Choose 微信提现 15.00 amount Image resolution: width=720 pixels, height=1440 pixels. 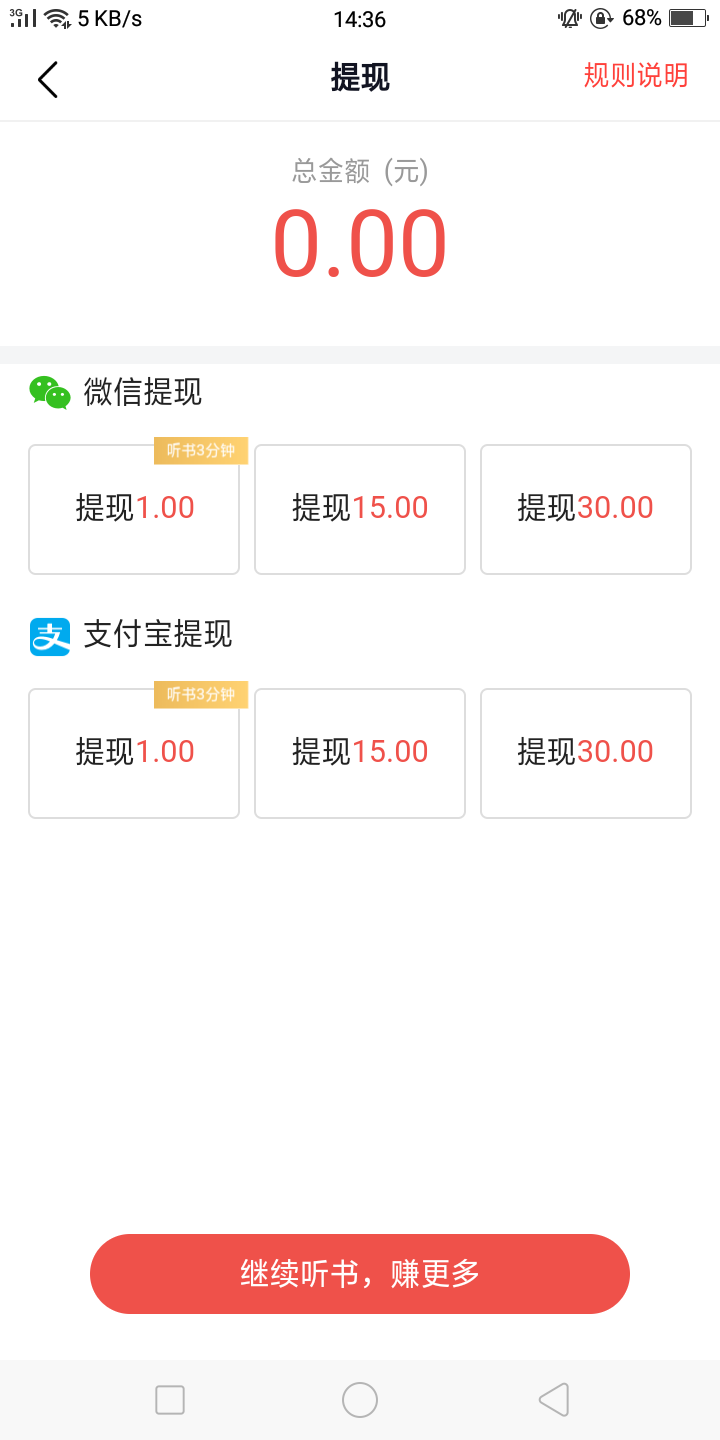(360, 509)
